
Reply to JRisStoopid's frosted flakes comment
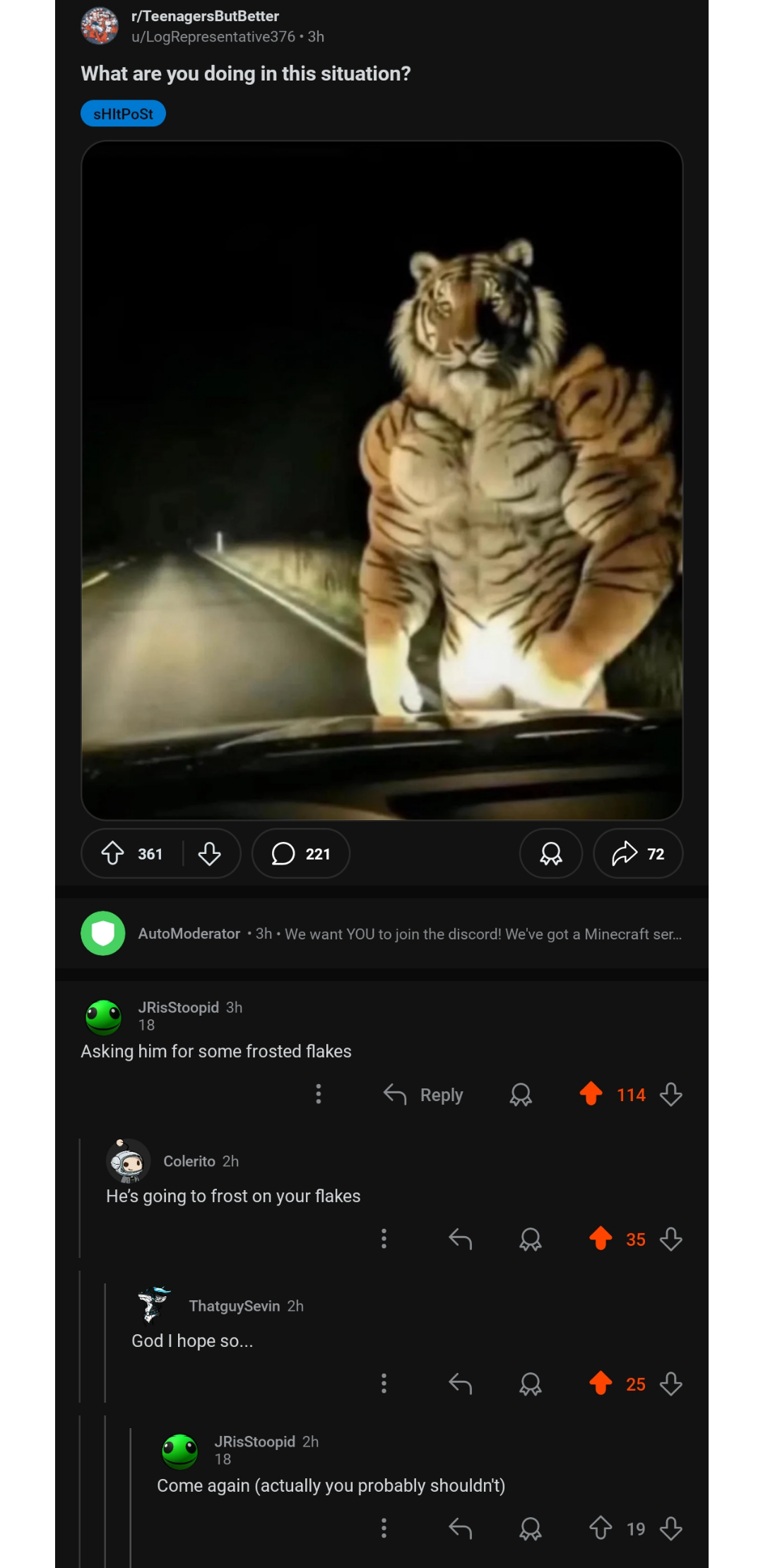(x=424, y=1095)
